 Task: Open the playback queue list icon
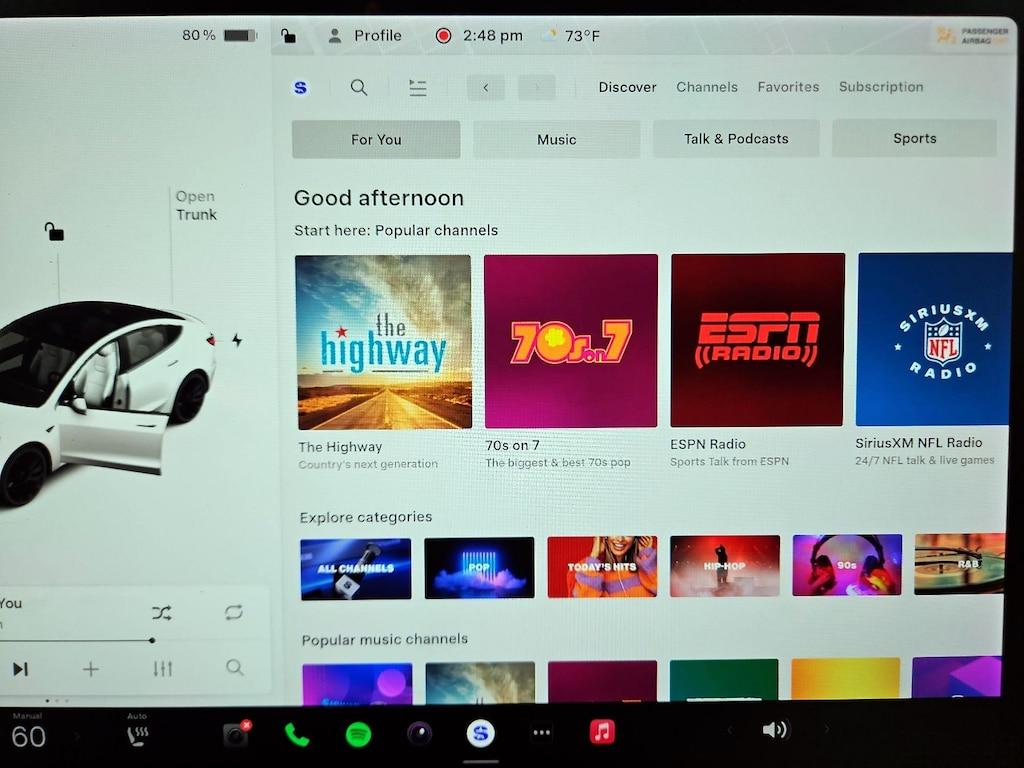pos(418,88)
